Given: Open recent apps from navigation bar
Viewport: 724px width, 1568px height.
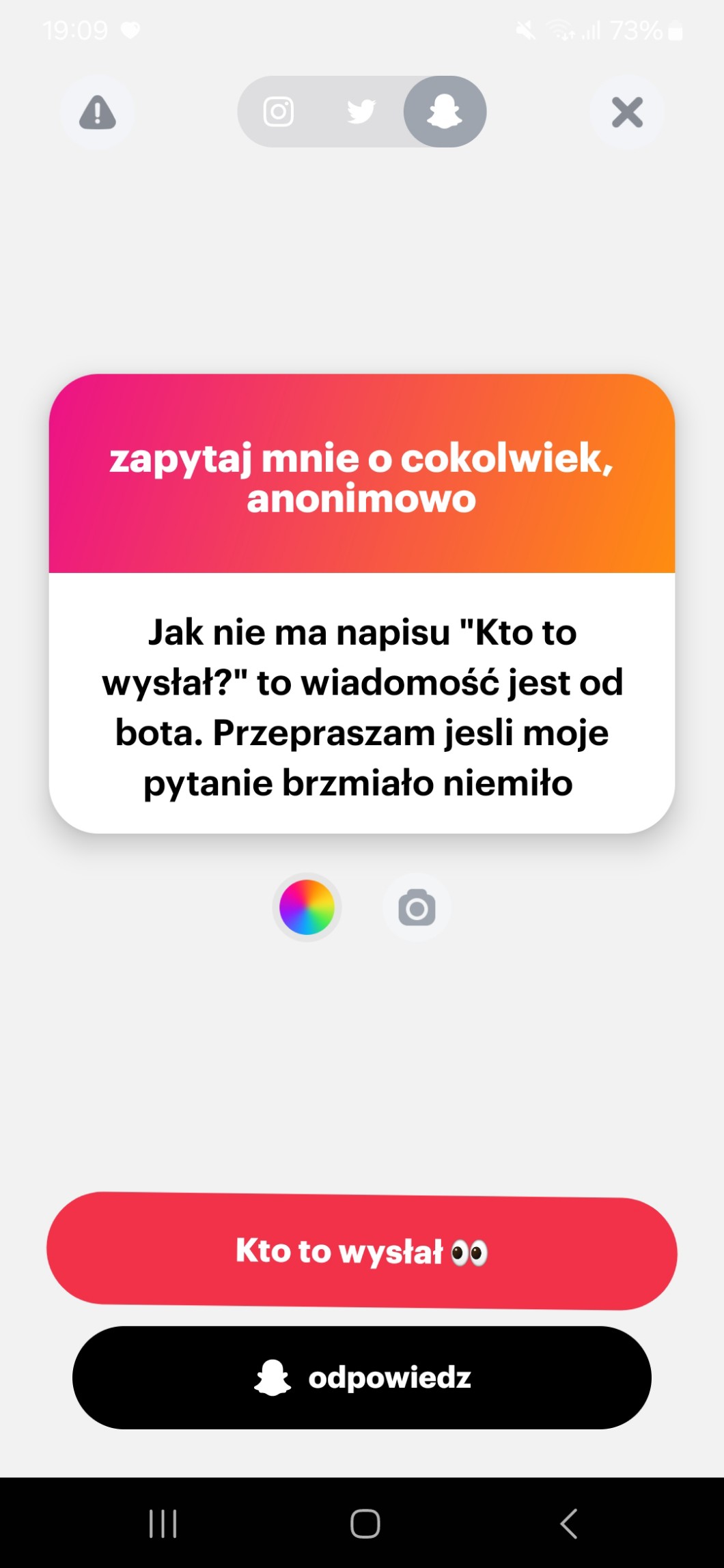Looking at the screenshot, I should tap(163, 1523).
